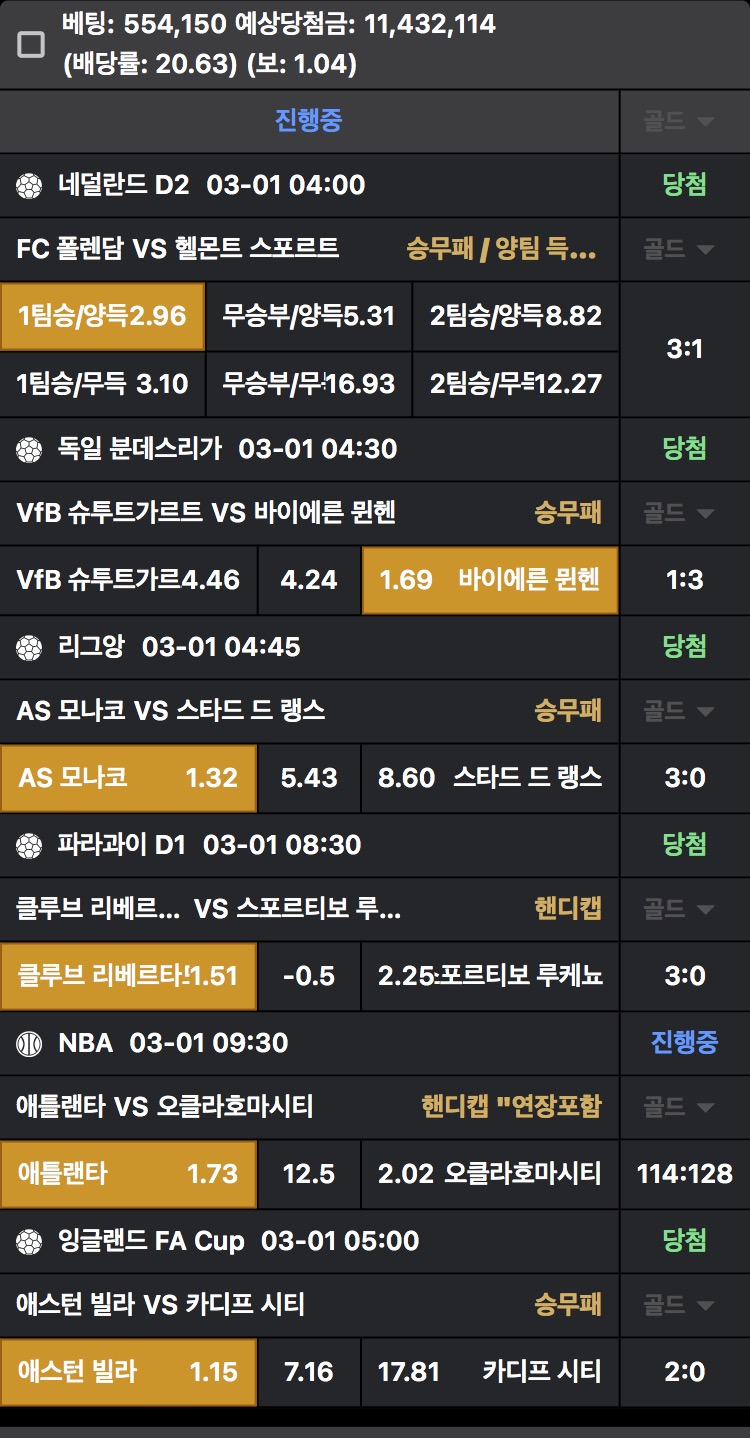Open 골드 dropdown for 클루브 리베르 match
Image resolution: width=750 pixels, height=1438 pixels.
click(684, 909)
